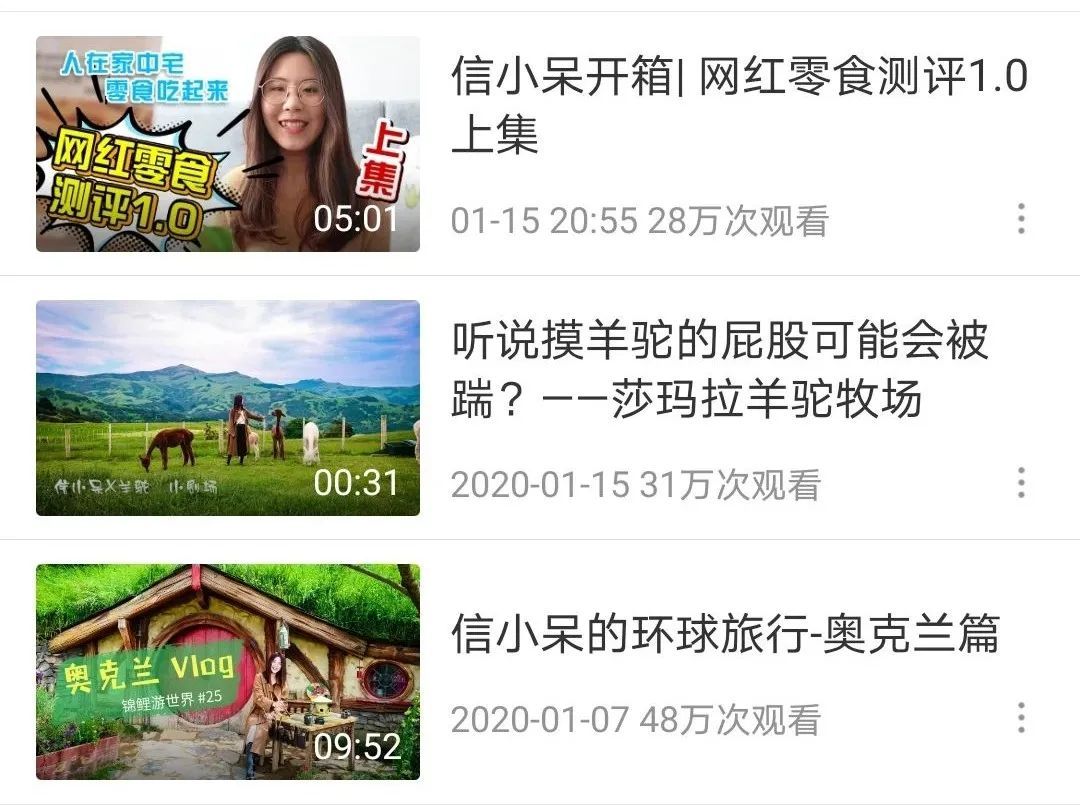Open the 网红零食测评1.0 上集 video thumbnail
Viewport: 1080px width, 805px height.
(x=228, y=144)
